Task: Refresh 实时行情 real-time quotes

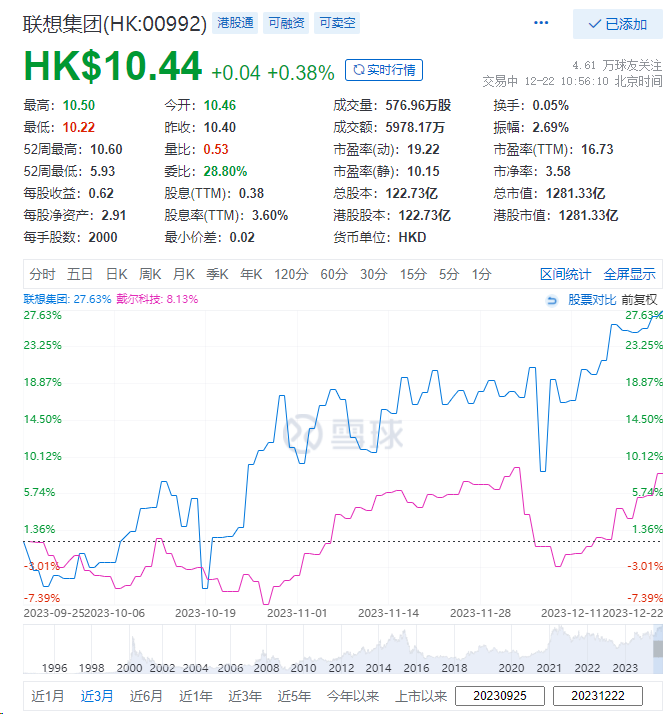Action: [384, 70]
